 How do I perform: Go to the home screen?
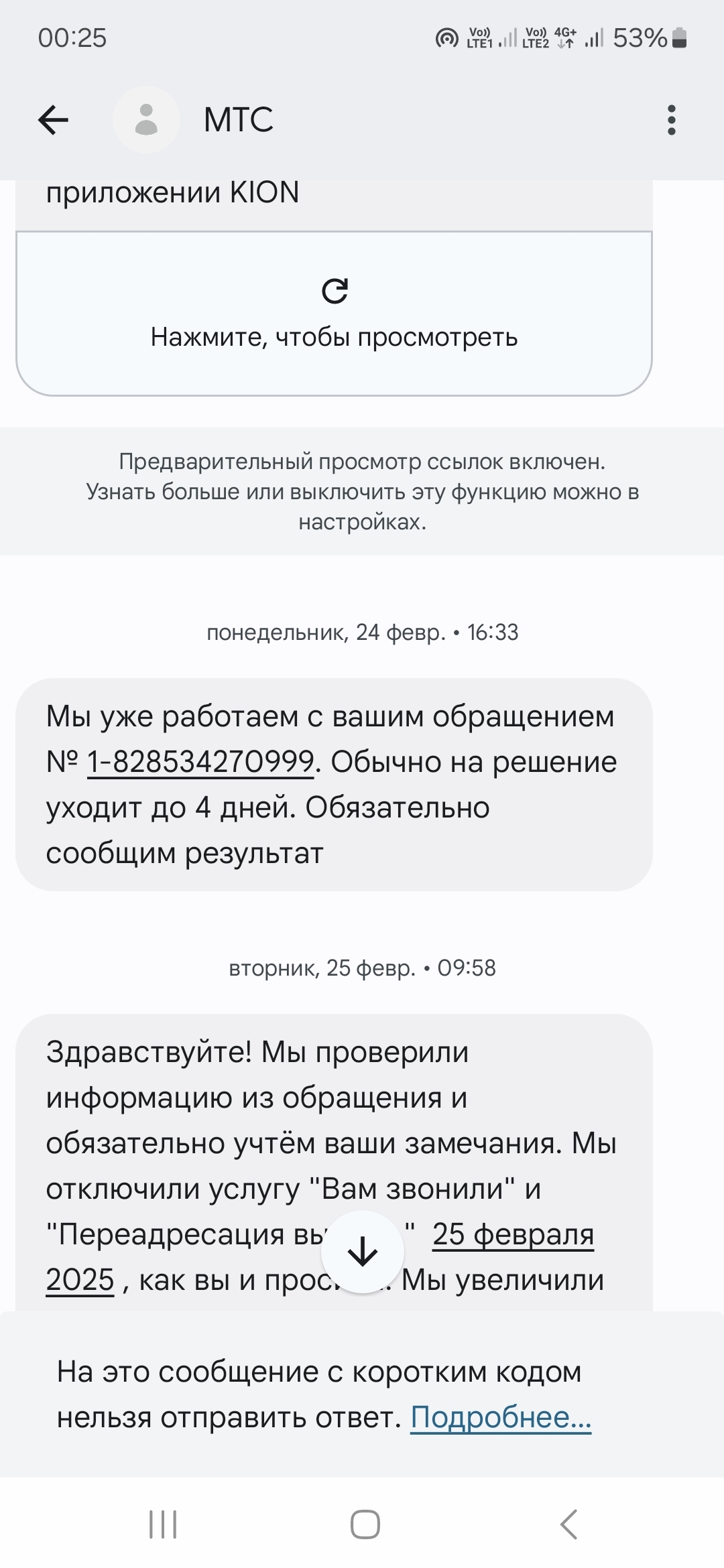click(365, 1524)
